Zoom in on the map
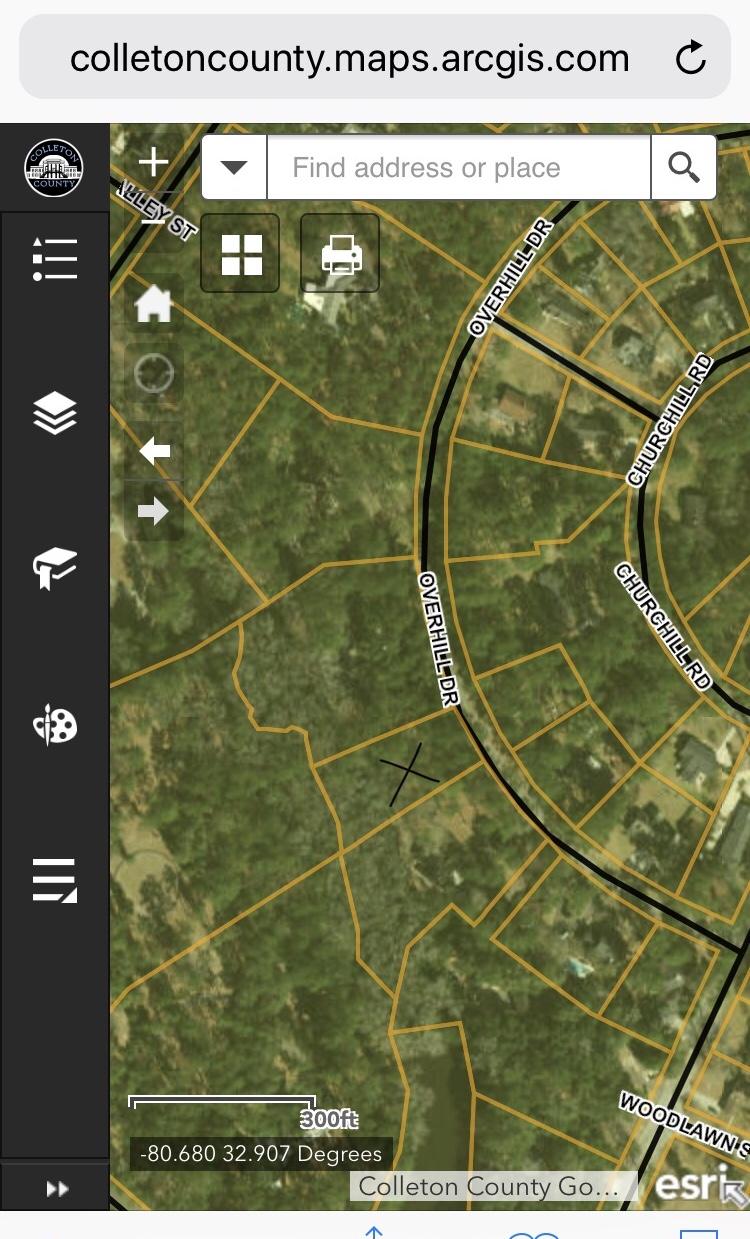 (x=153, y=162)
